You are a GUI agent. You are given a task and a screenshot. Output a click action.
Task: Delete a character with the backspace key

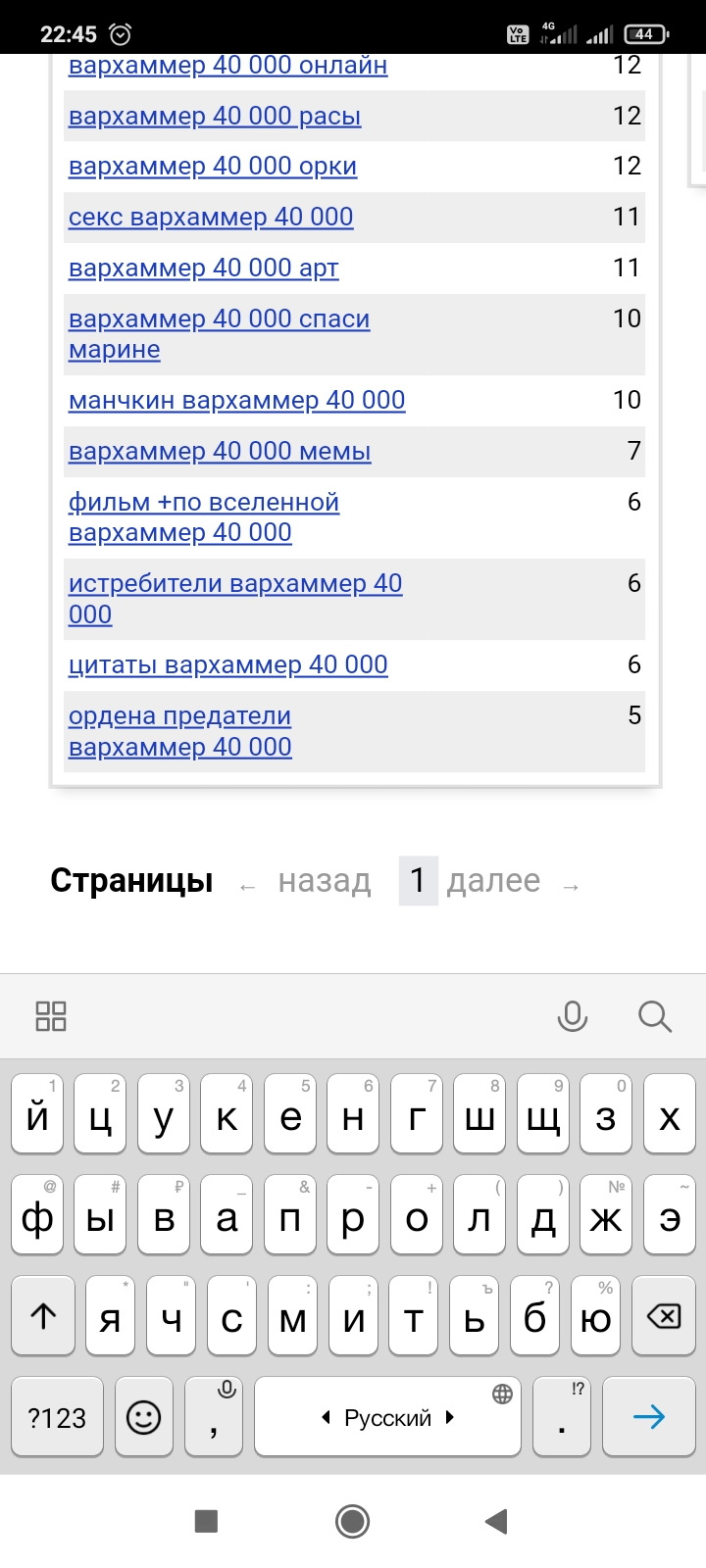(x=664, y=1316)
